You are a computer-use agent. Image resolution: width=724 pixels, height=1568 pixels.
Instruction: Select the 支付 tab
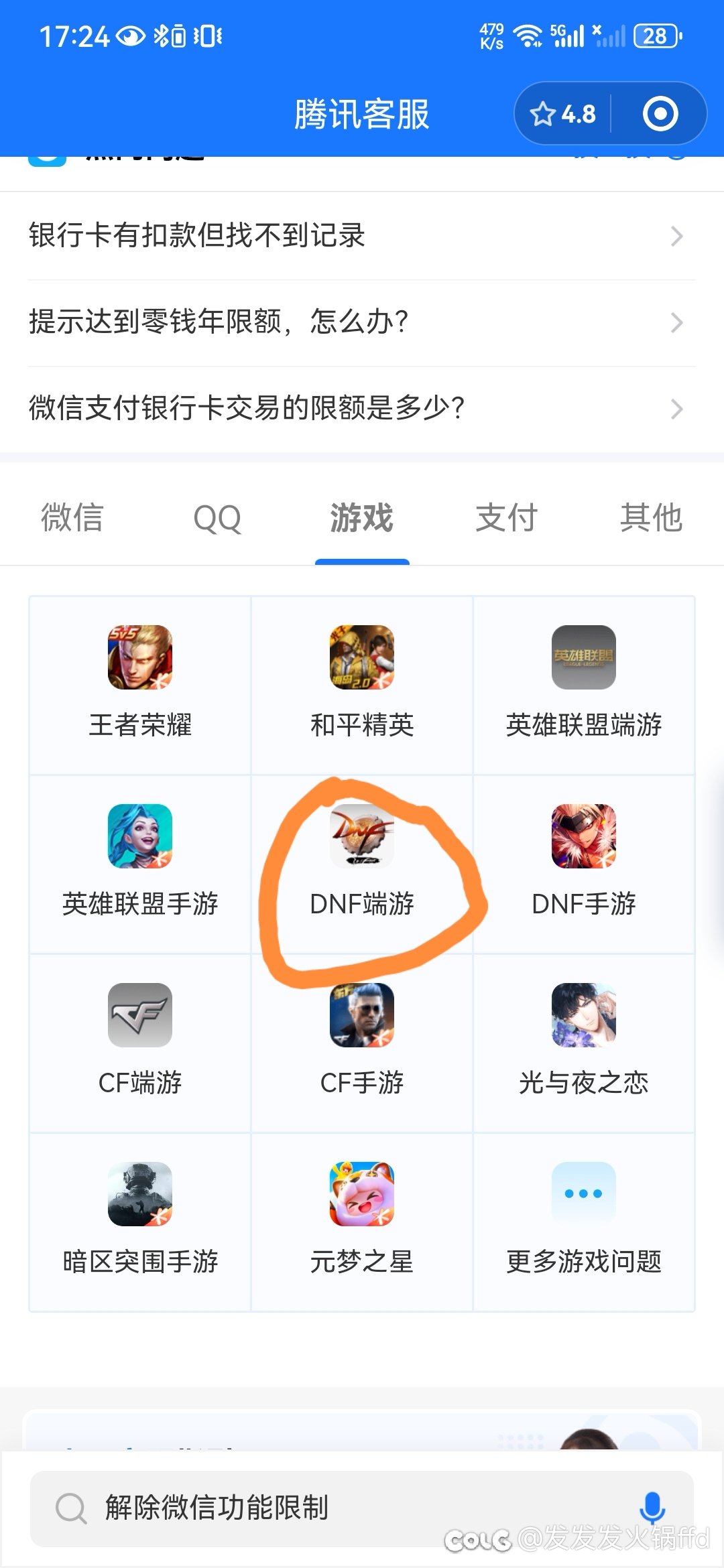tap(507, 518)
